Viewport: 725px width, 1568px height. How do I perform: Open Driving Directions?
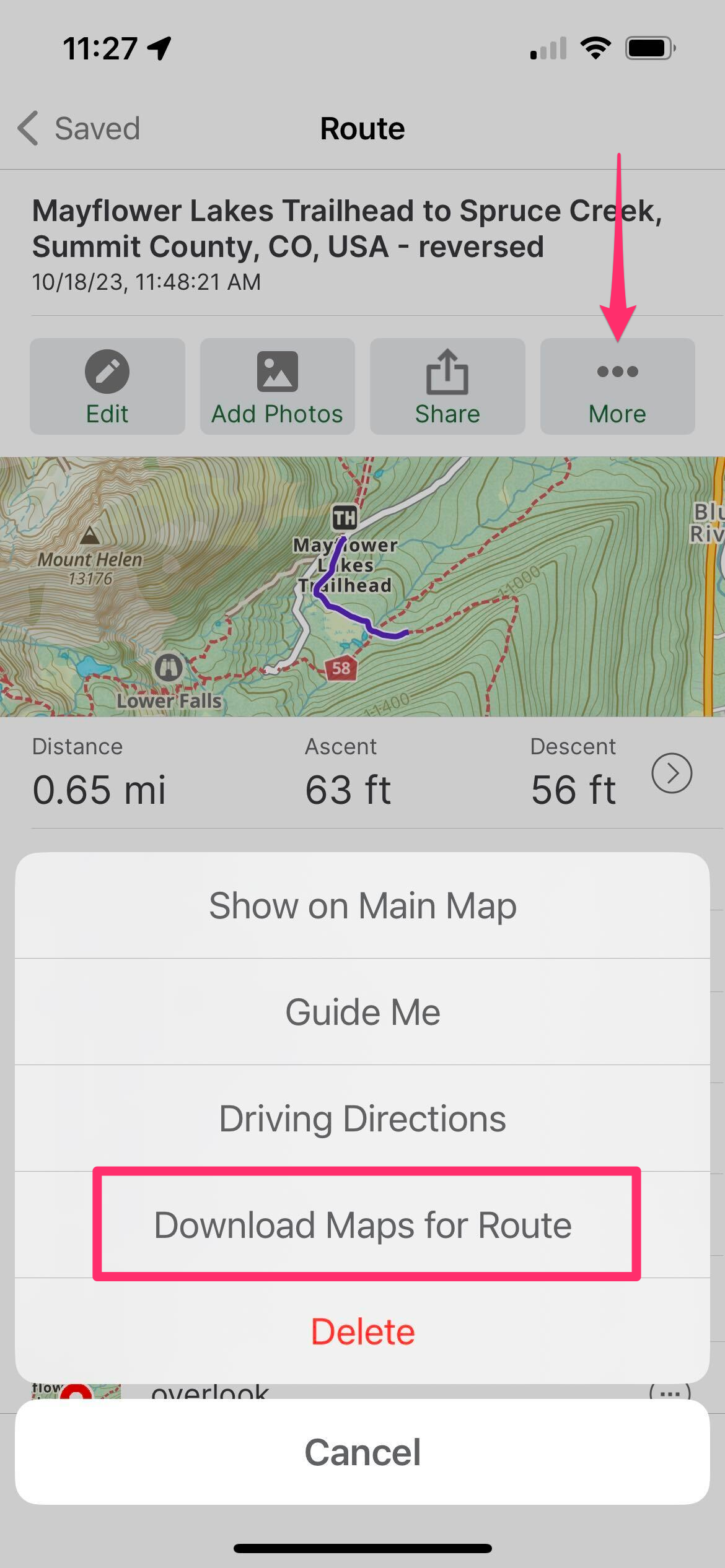(x=362, y=1118)
